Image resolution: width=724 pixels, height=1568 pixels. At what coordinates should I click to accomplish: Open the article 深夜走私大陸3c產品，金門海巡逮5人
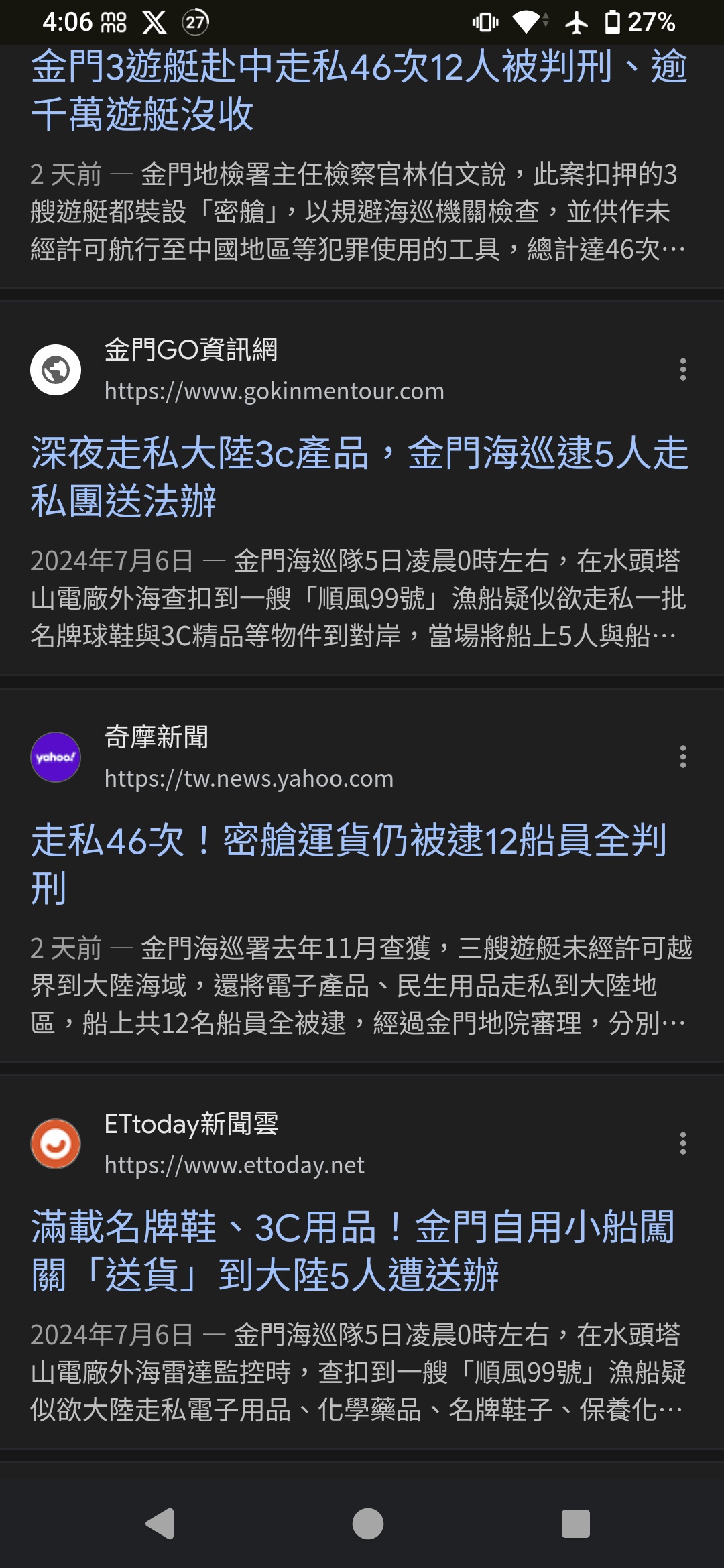pos(359,476)
